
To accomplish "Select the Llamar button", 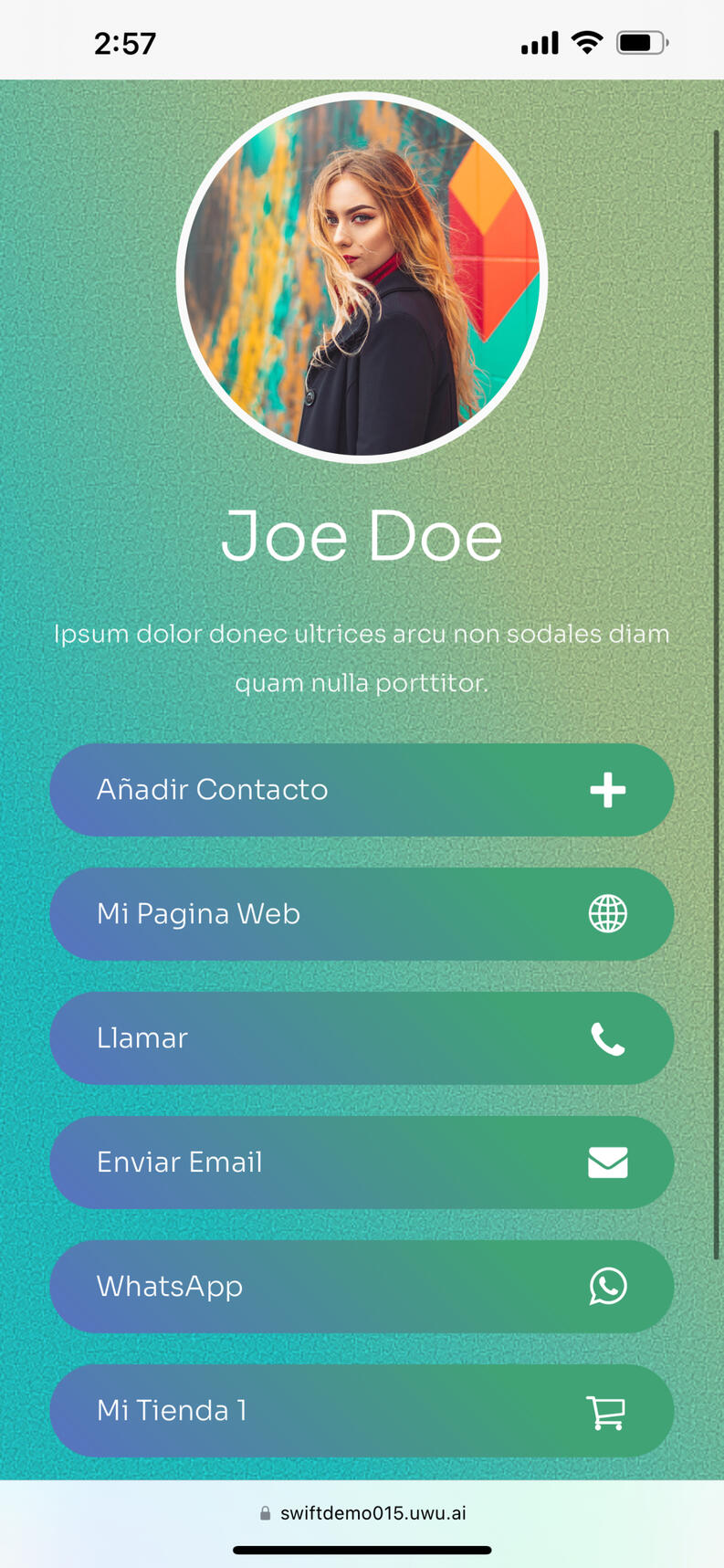I will click(362, 1038).
